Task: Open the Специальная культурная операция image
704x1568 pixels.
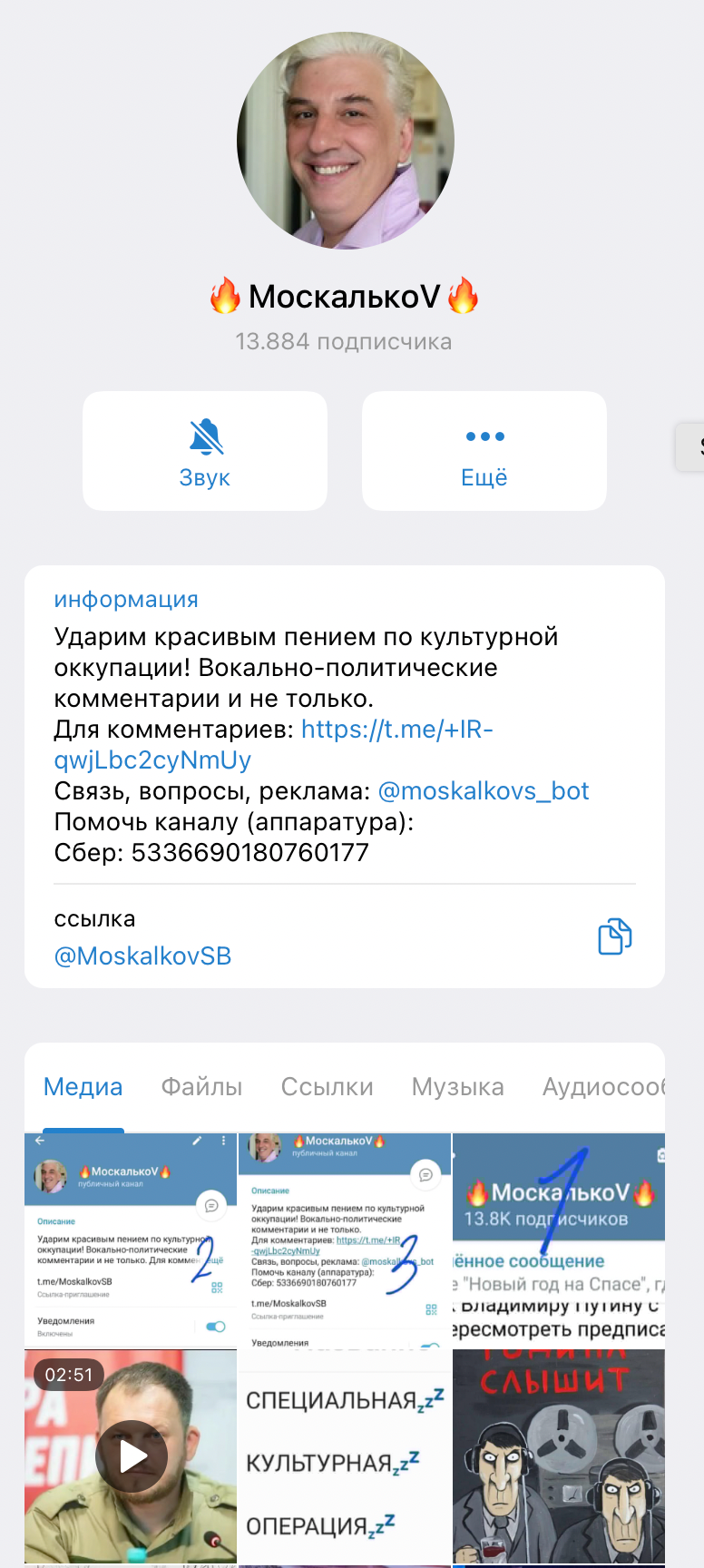Action: (x=345, y=1455)
